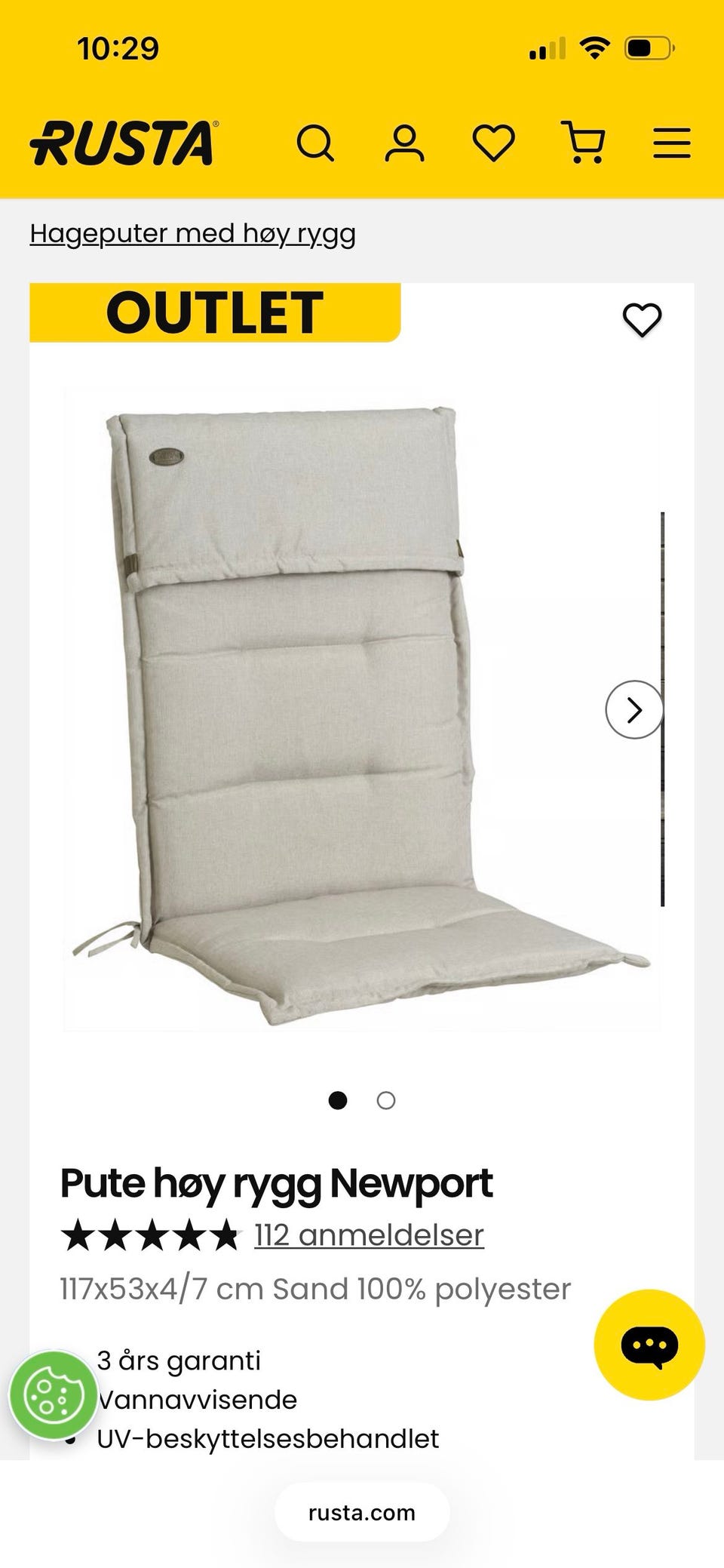Tap the rusta.com address bar
The width and height of the screenshot is (724, 1568).
[x=362, y=1512]
